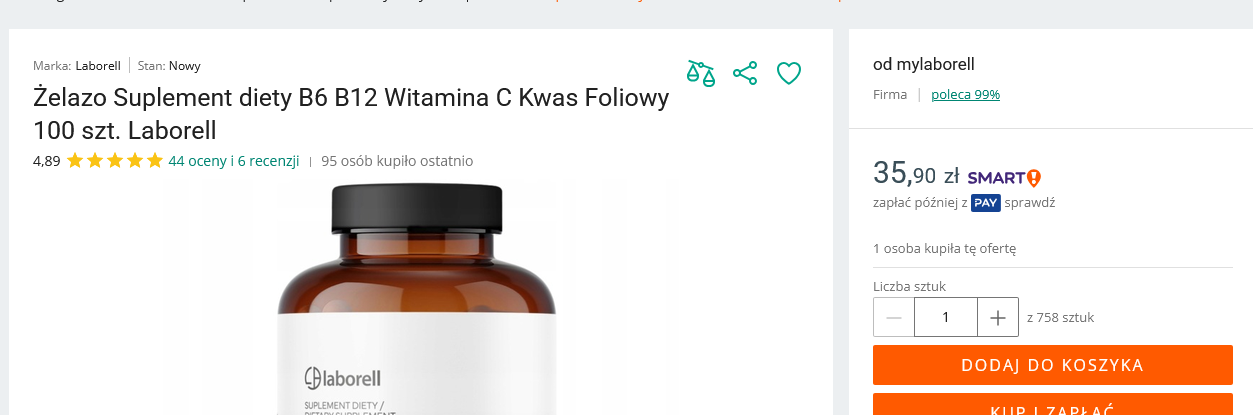Share this product offer

click(745, 73)
